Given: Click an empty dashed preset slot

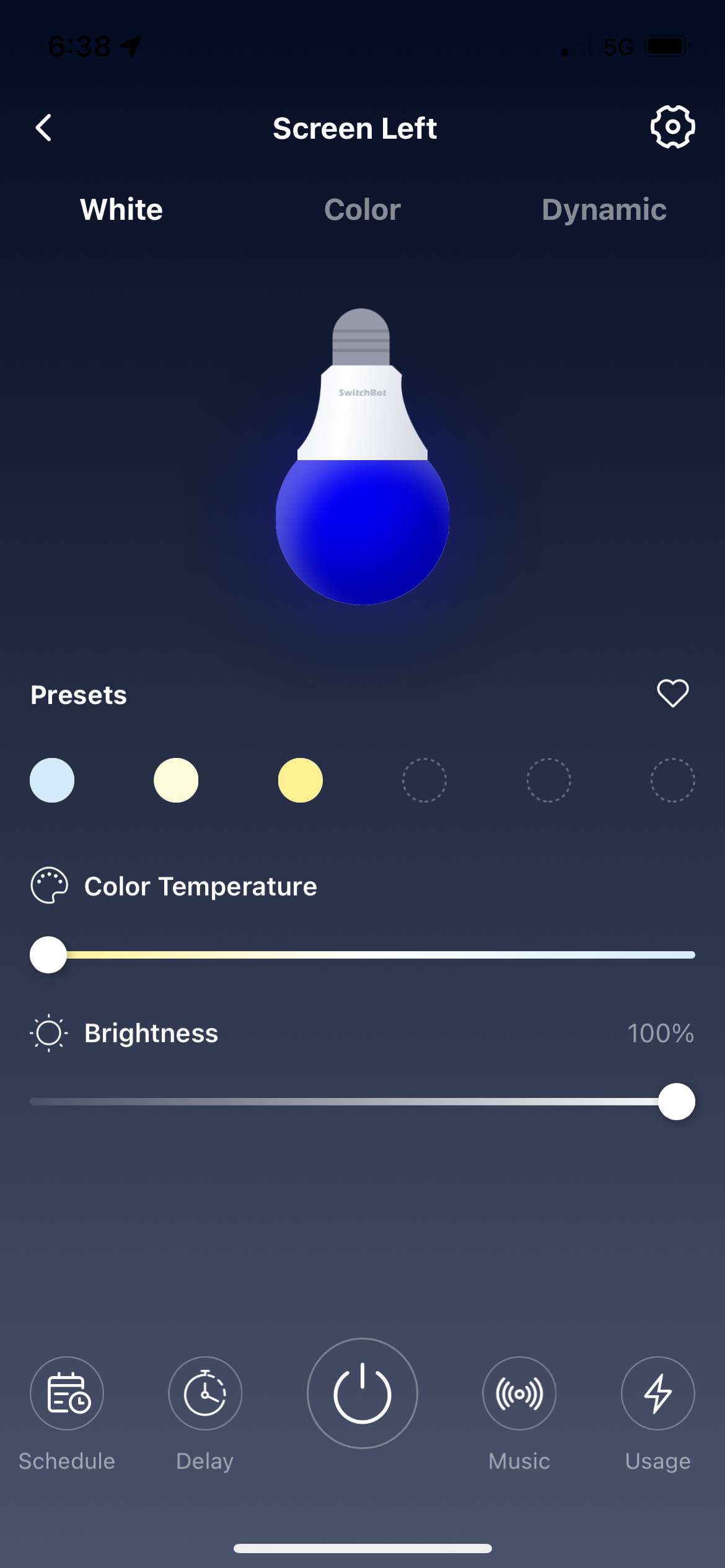Looking at the screenshot, I should [425, 780].
